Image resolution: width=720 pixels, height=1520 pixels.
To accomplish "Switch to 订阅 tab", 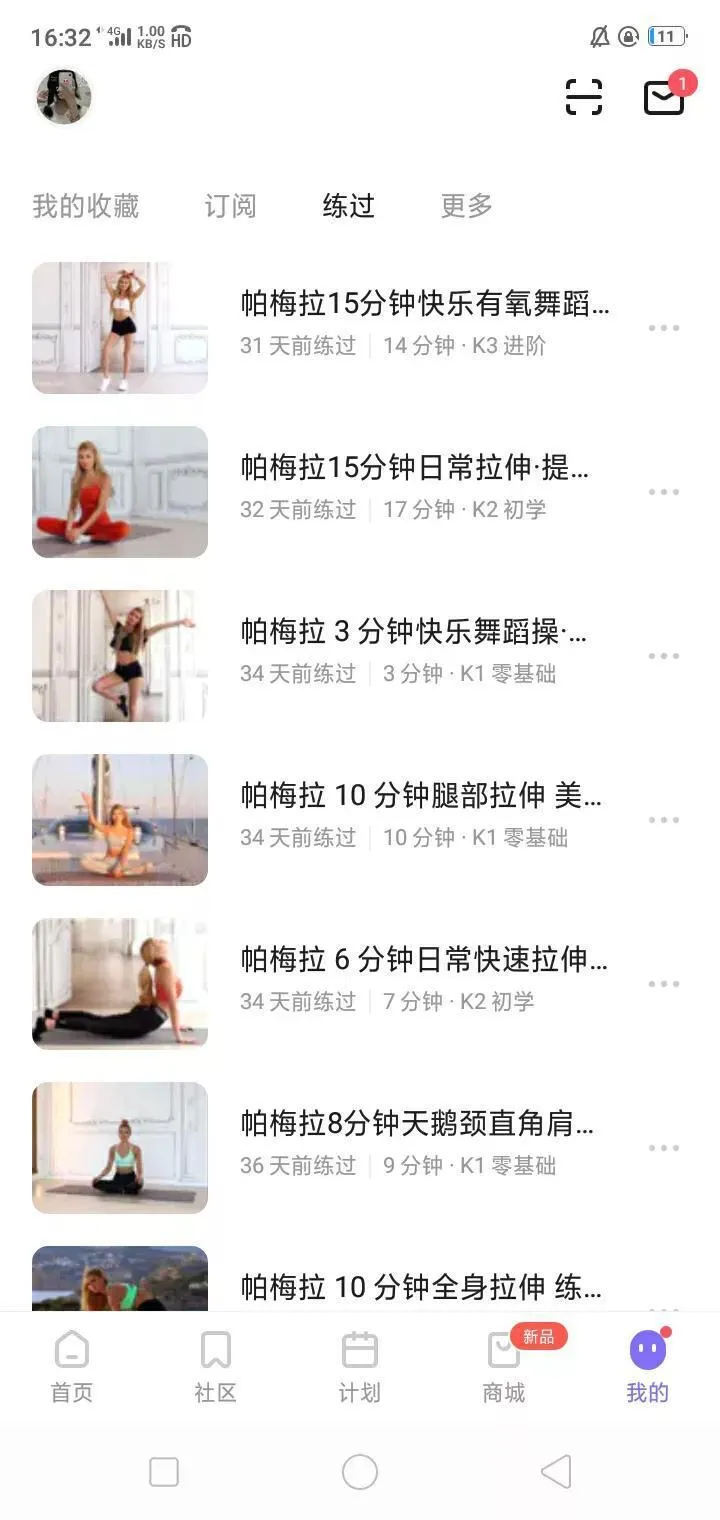I will tap(231, 206).
